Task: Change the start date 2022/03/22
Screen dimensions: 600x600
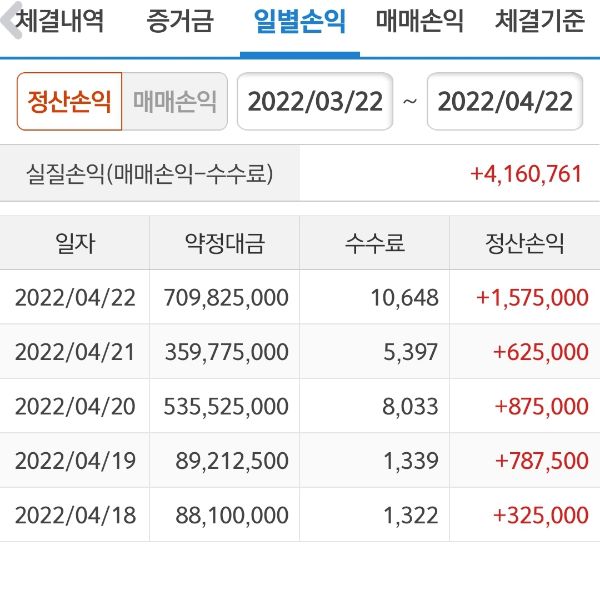Action: [315, 102]
